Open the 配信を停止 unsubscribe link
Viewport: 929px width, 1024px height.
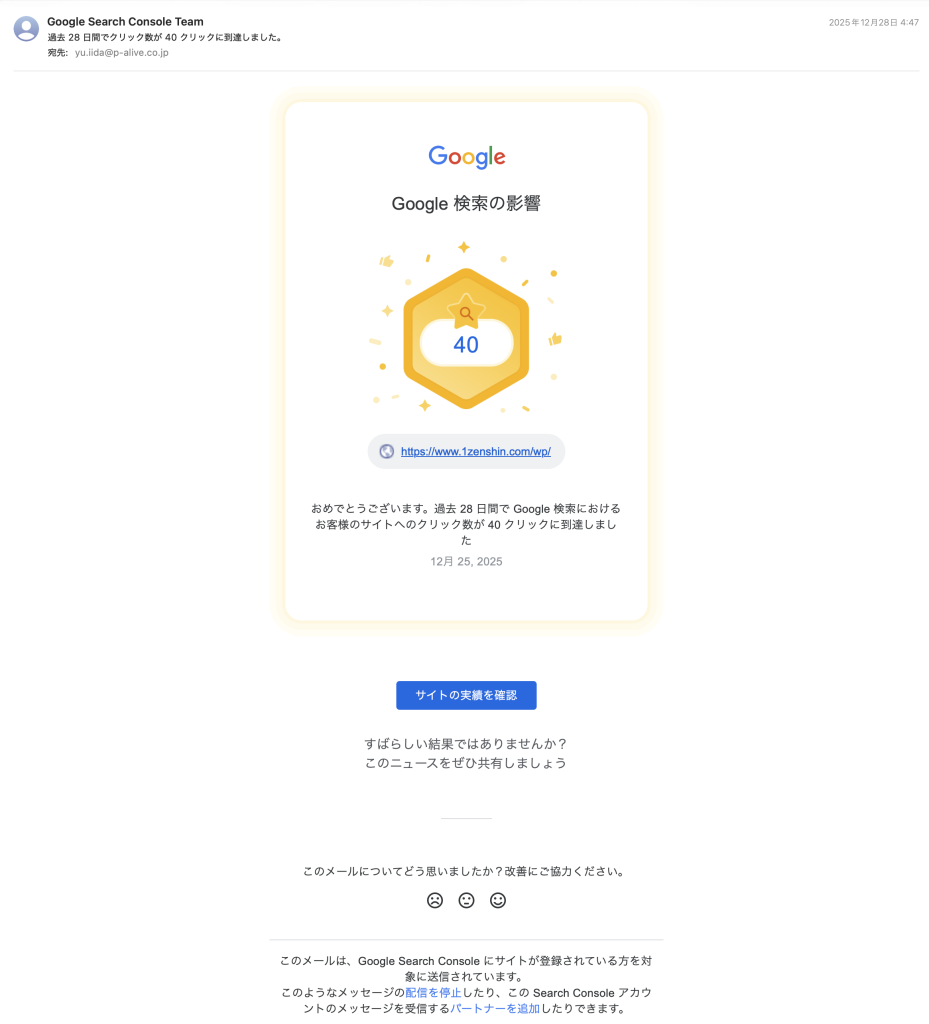pyautogui.click(x=433, y=993)
